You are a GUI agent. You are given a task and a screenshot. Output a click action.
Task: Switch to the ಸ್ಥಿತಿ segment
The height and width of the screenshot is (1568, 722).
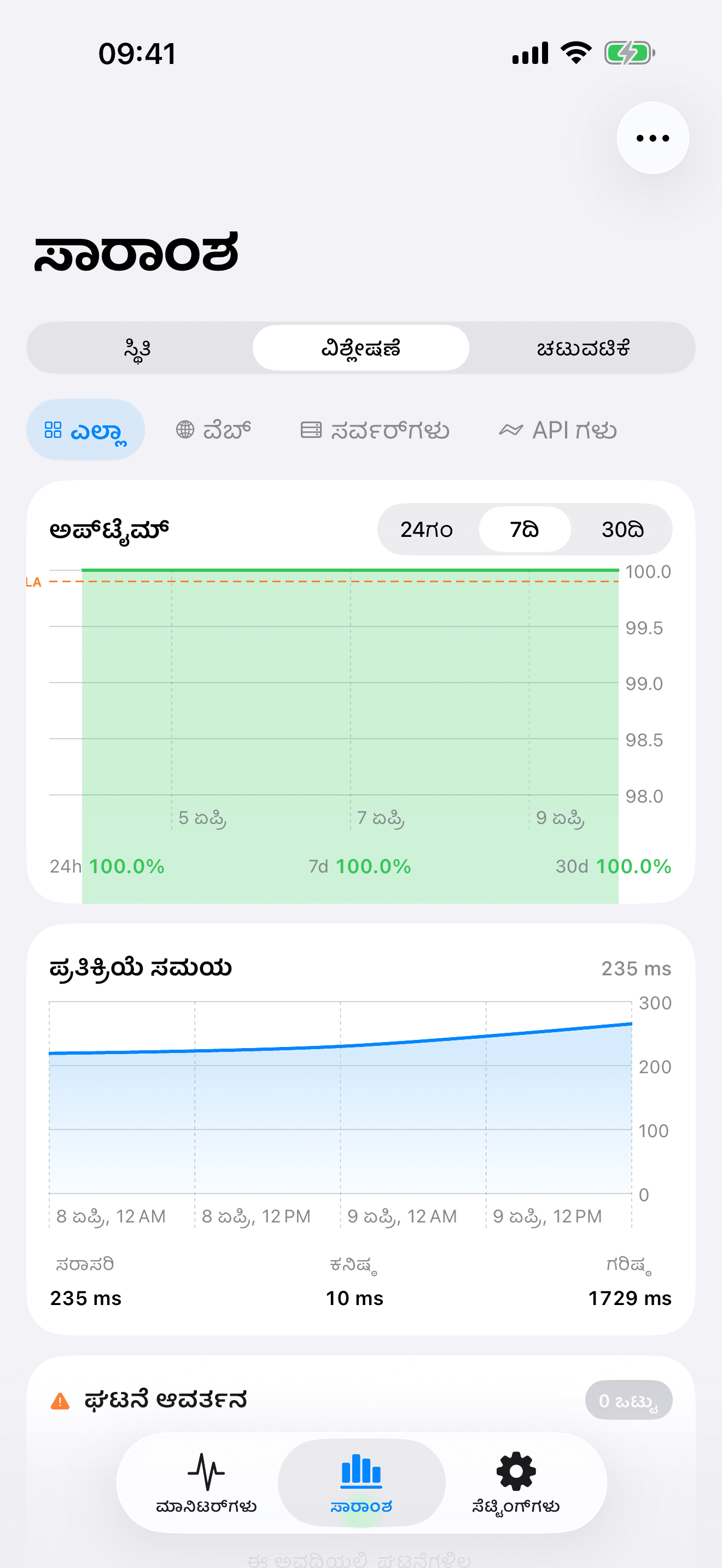138,348
